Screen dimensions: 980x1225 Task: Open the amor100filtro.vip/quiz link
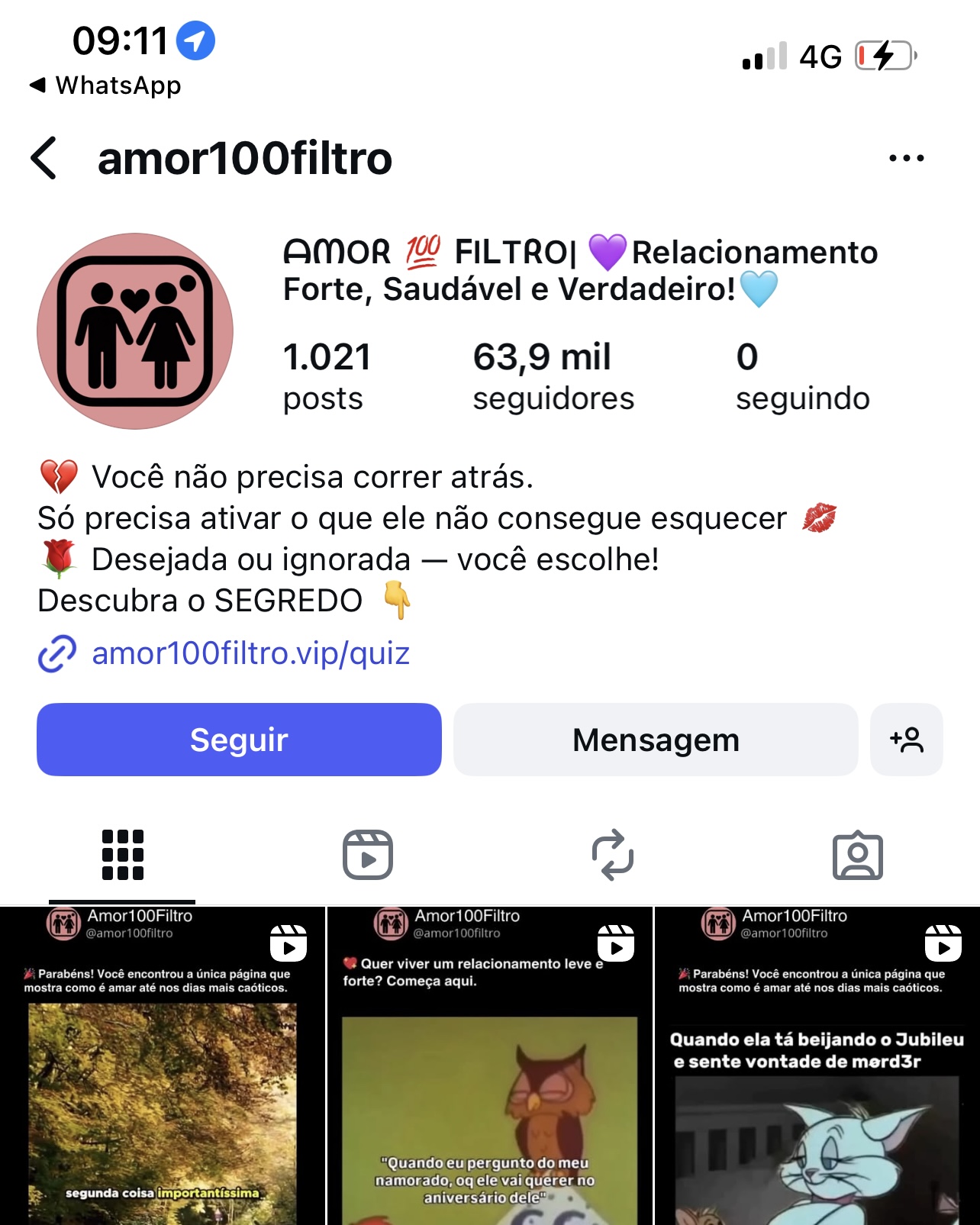[x=250, y=653]
